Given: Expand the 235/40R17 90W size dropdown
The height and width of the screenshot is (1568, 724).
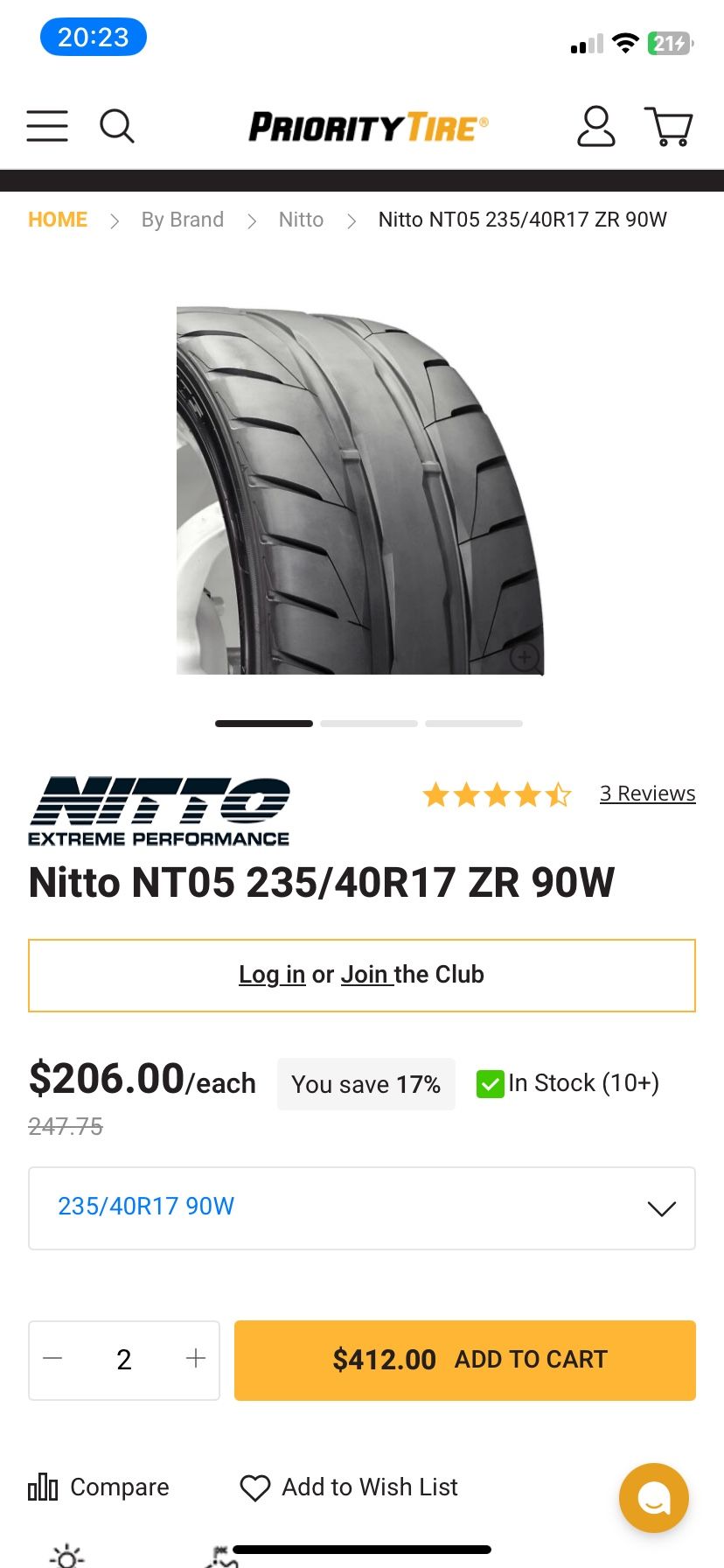Looking at the screenshot, I should tap(362, 1207).
